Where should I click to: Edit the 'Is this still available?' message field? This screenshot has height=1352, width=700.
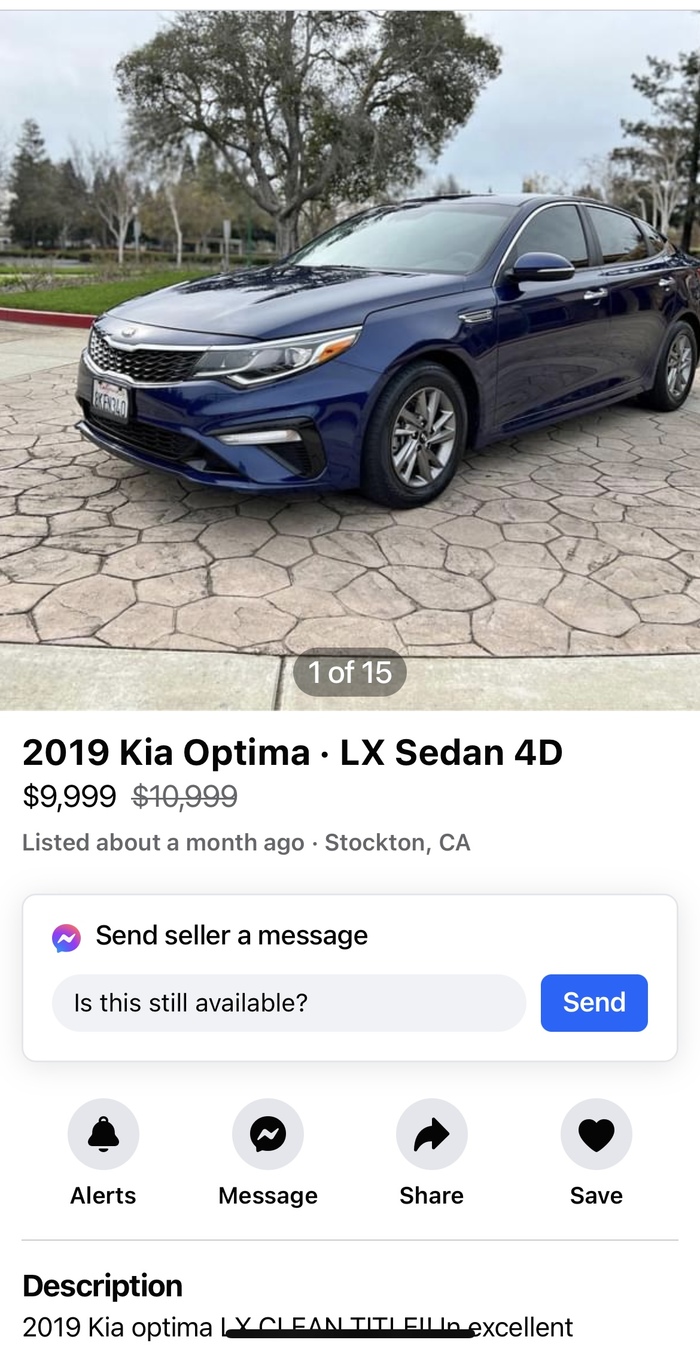[288, 1003]
